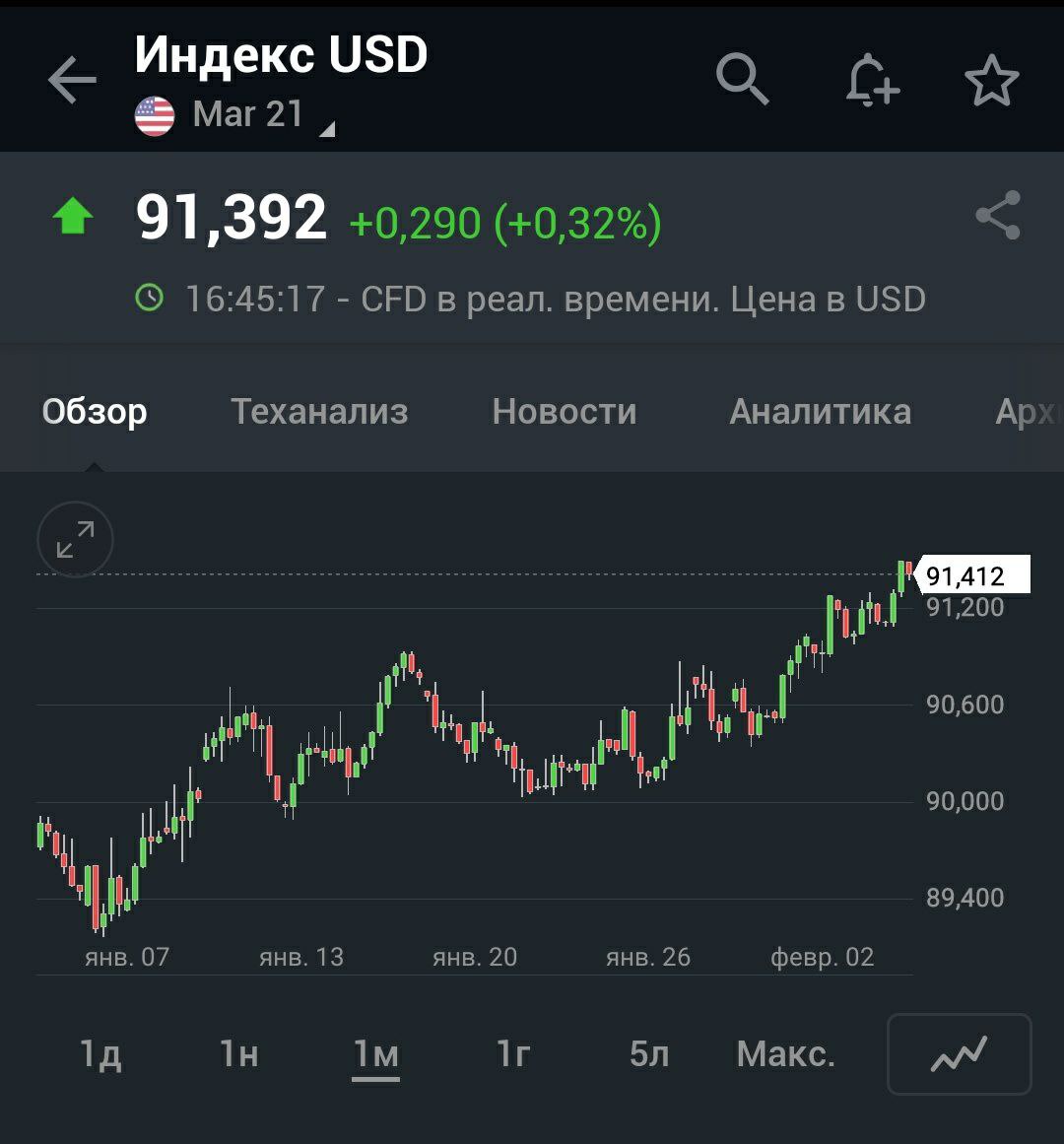Change chart type with line icon button
The width and height of the screenshot is (1064, 1144).
(959, 1054)
